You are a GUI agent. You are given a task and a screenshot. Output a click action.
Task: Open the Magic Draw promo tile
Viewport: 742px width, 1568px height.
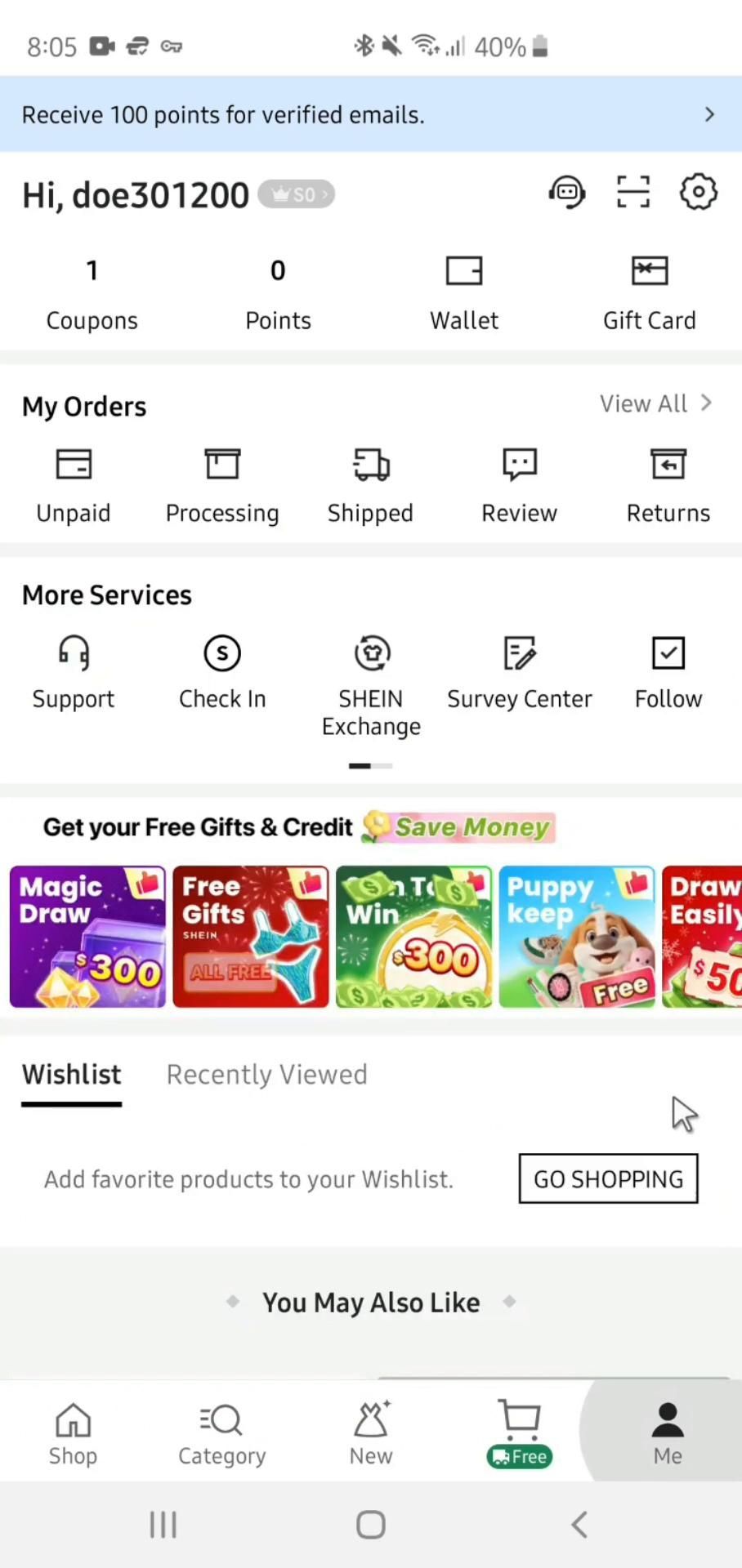click(x=87, y=936)
